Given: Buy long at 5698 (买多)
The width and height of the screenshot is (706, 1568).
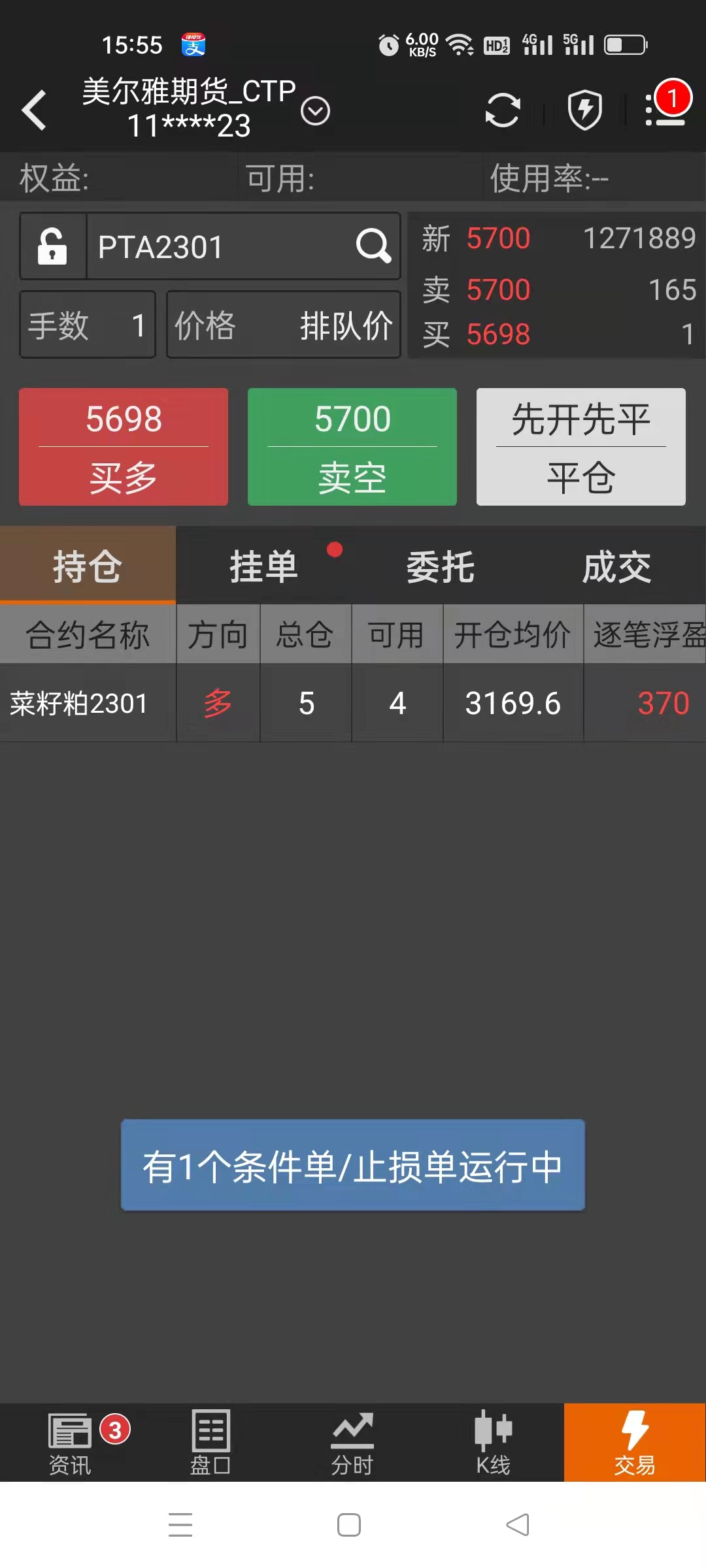Looking at the screenshot, I should pyautogui.click(x=124, y=447).
